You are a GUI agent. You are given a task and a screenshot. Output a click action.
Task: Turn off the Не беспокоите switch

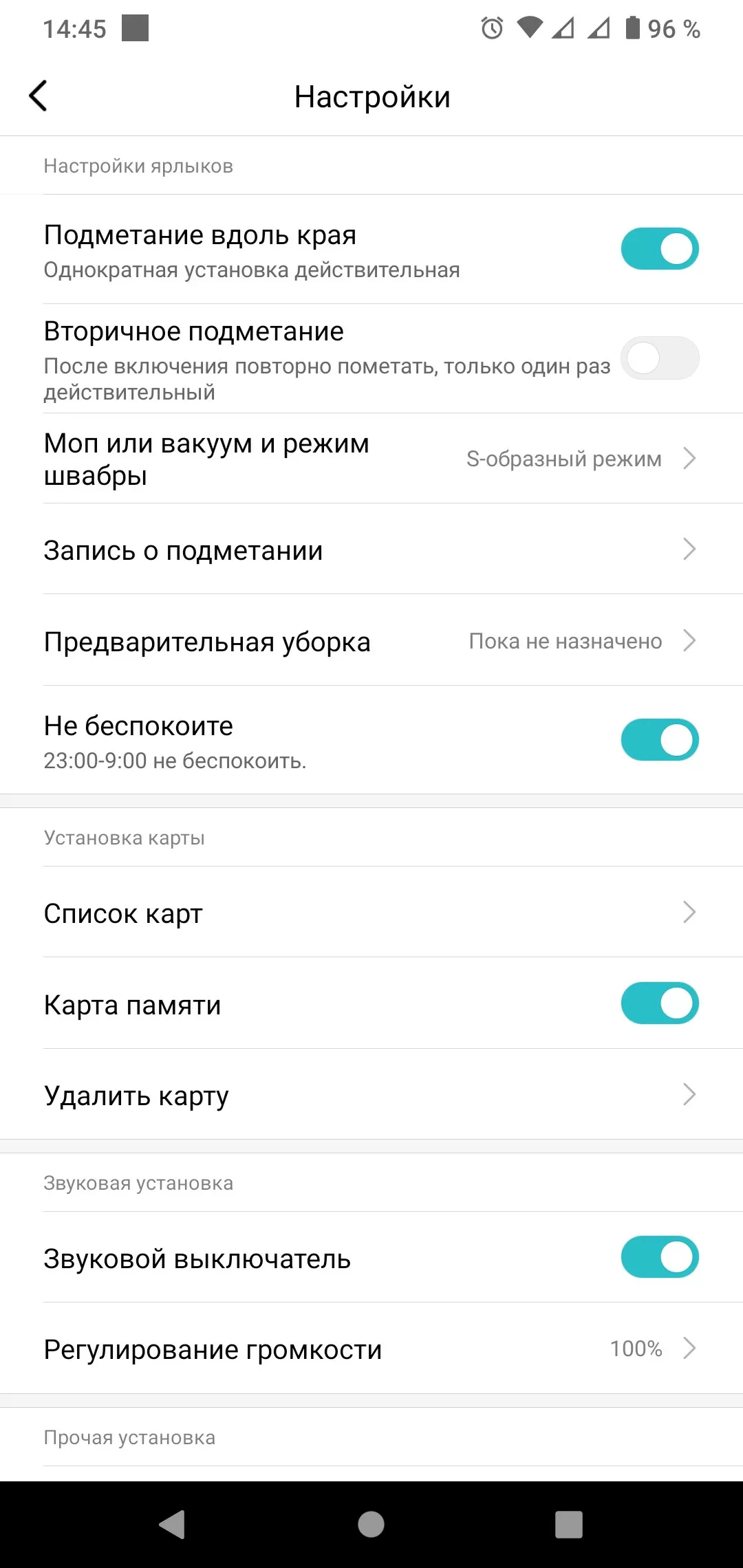tap(659, 740)
